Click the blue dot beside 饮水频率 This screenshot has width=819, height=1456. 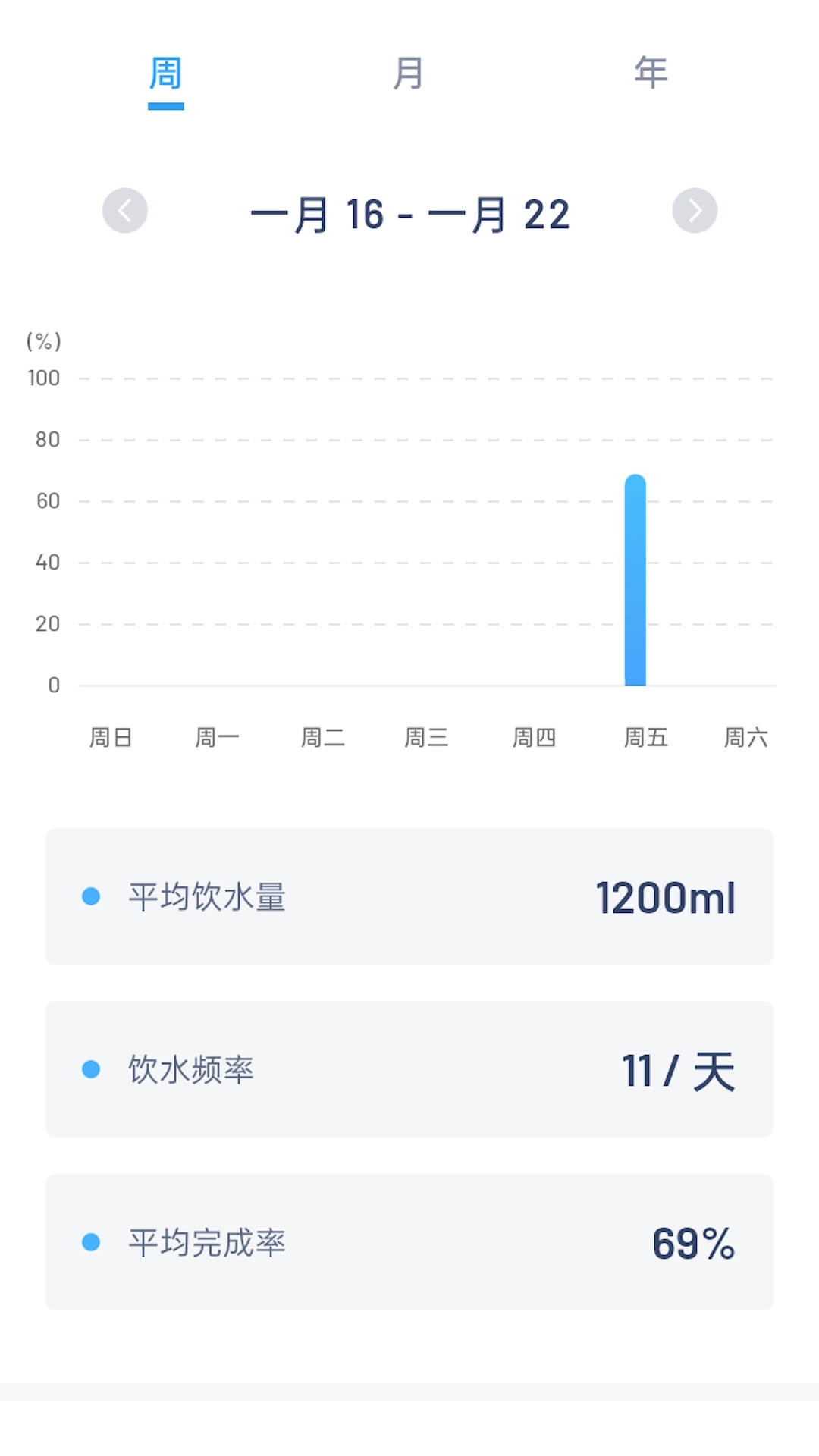click(x=91, y=1069)
